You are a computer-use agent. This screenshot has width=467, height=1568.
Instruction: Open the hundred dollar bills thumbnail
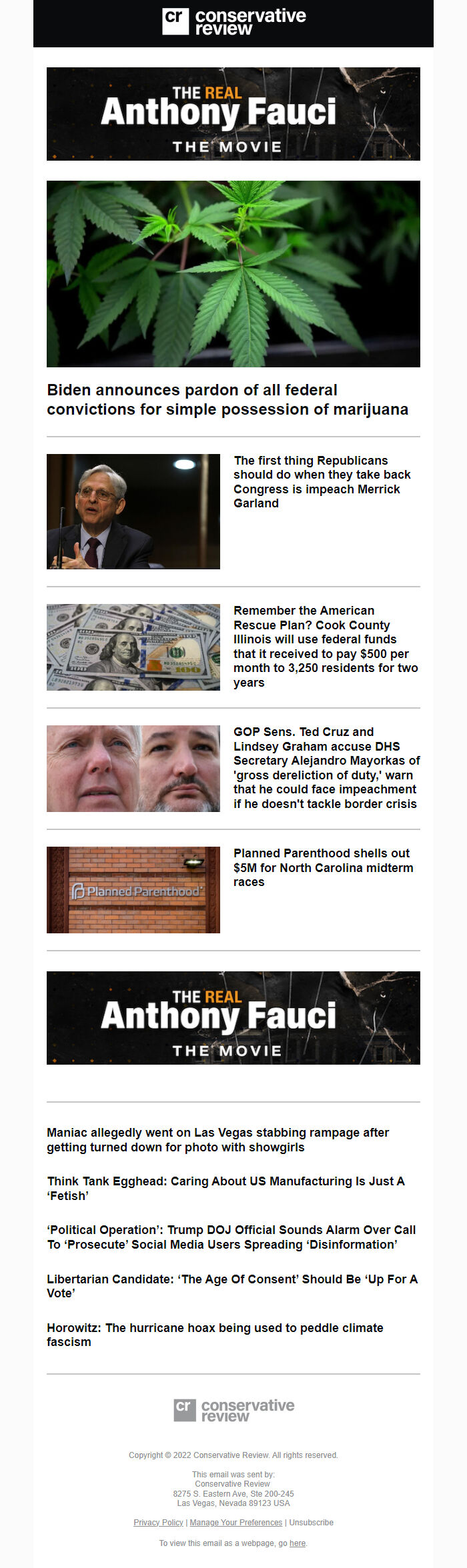[x=133, y=647]
